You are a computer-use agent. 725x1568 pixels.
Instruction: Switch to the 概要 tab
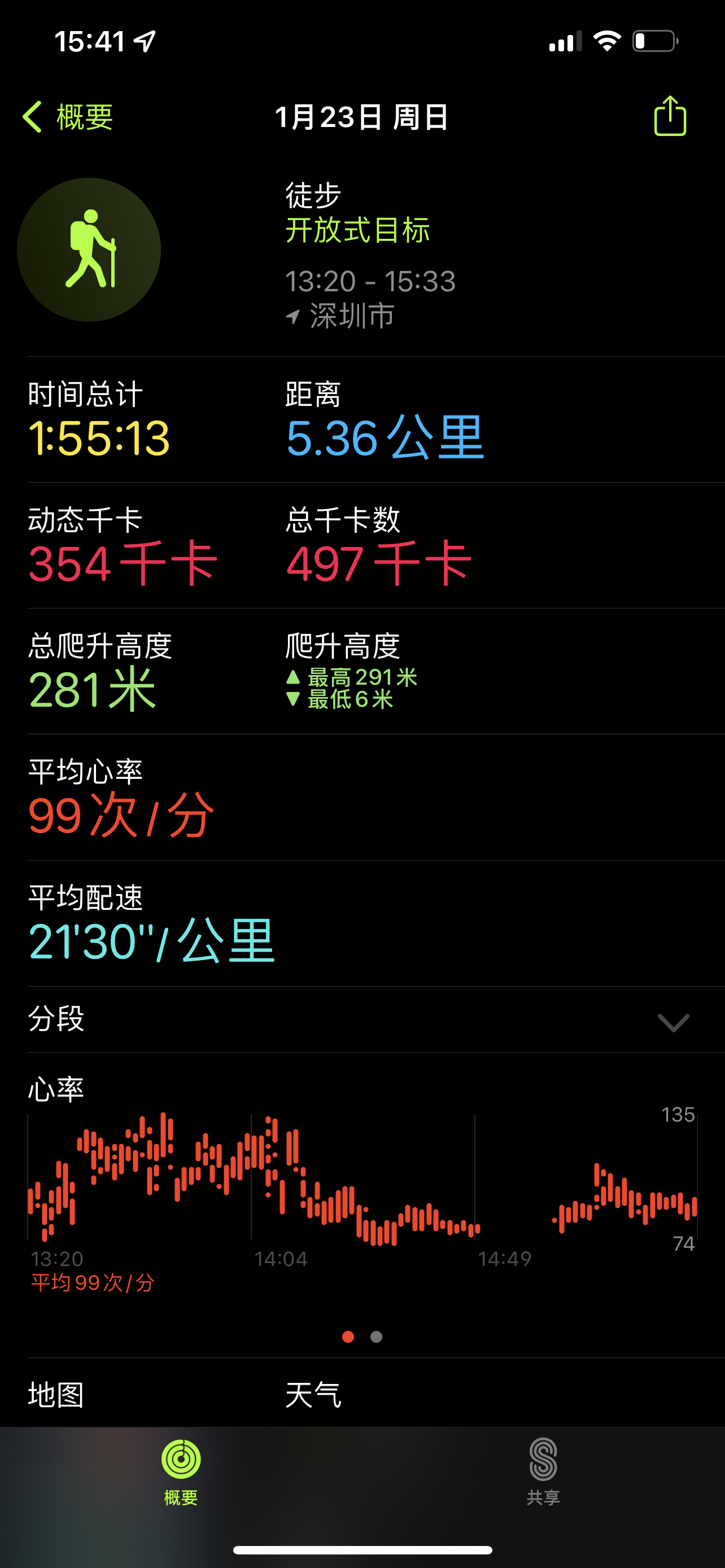(x=181, y=1470)
